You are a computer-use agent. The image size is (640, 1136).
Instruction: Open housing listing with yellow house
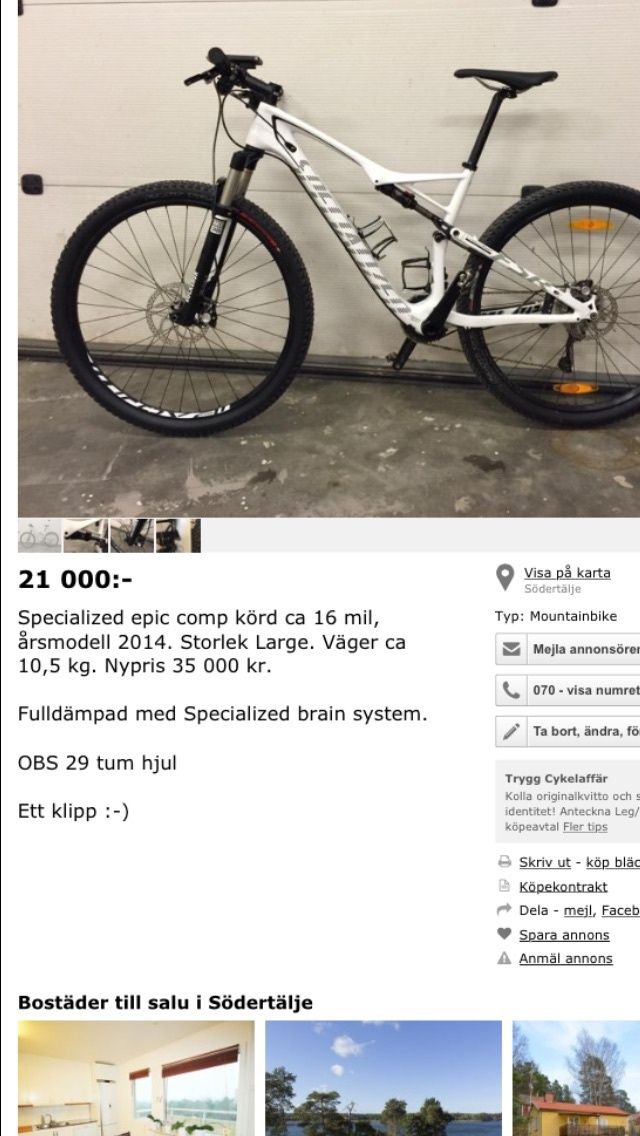pyautogui.click(x=576, y=1078)
